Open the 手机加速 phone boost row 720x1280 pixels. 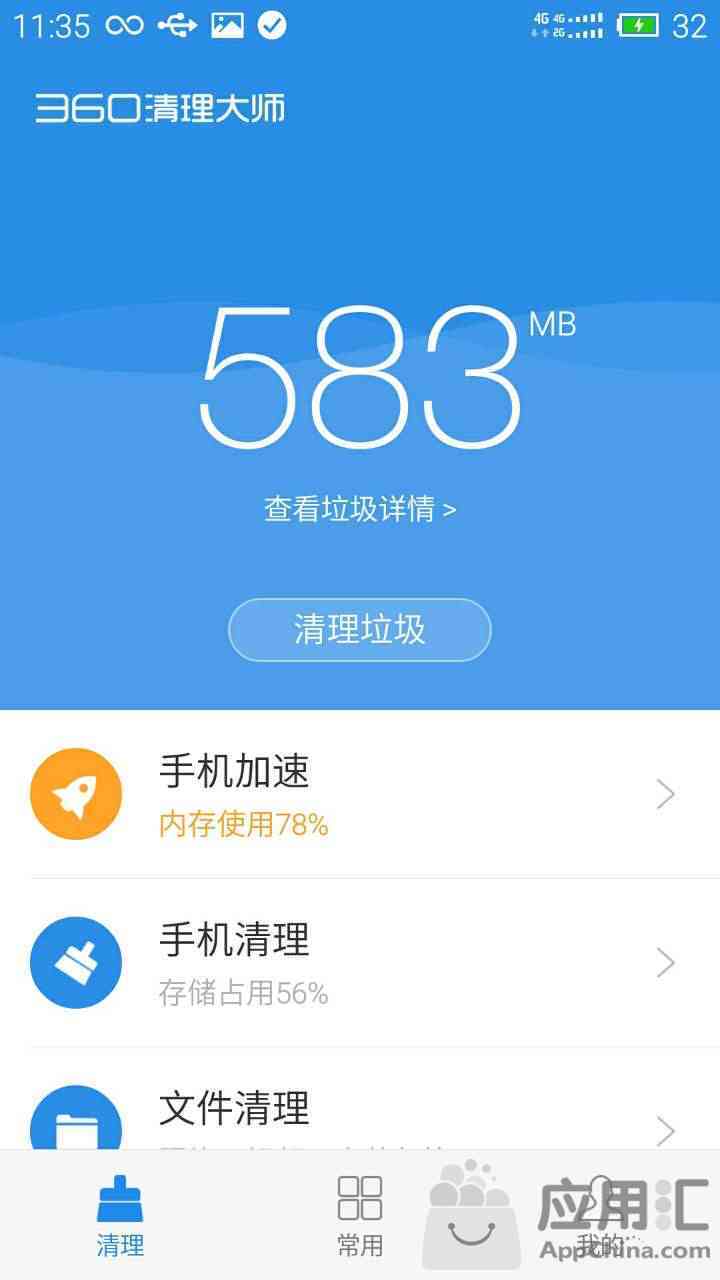360,794
